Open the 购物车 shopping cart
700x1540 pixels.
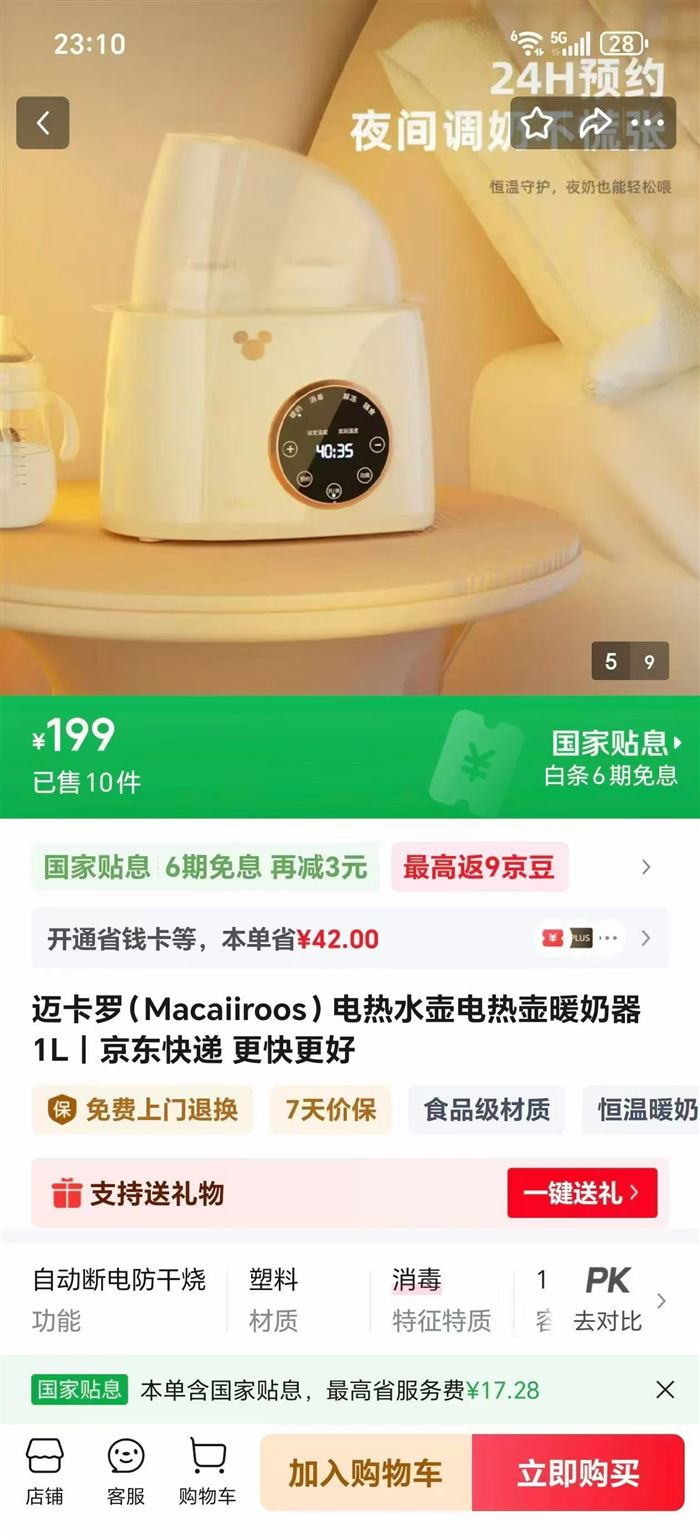pos(207,1472)
